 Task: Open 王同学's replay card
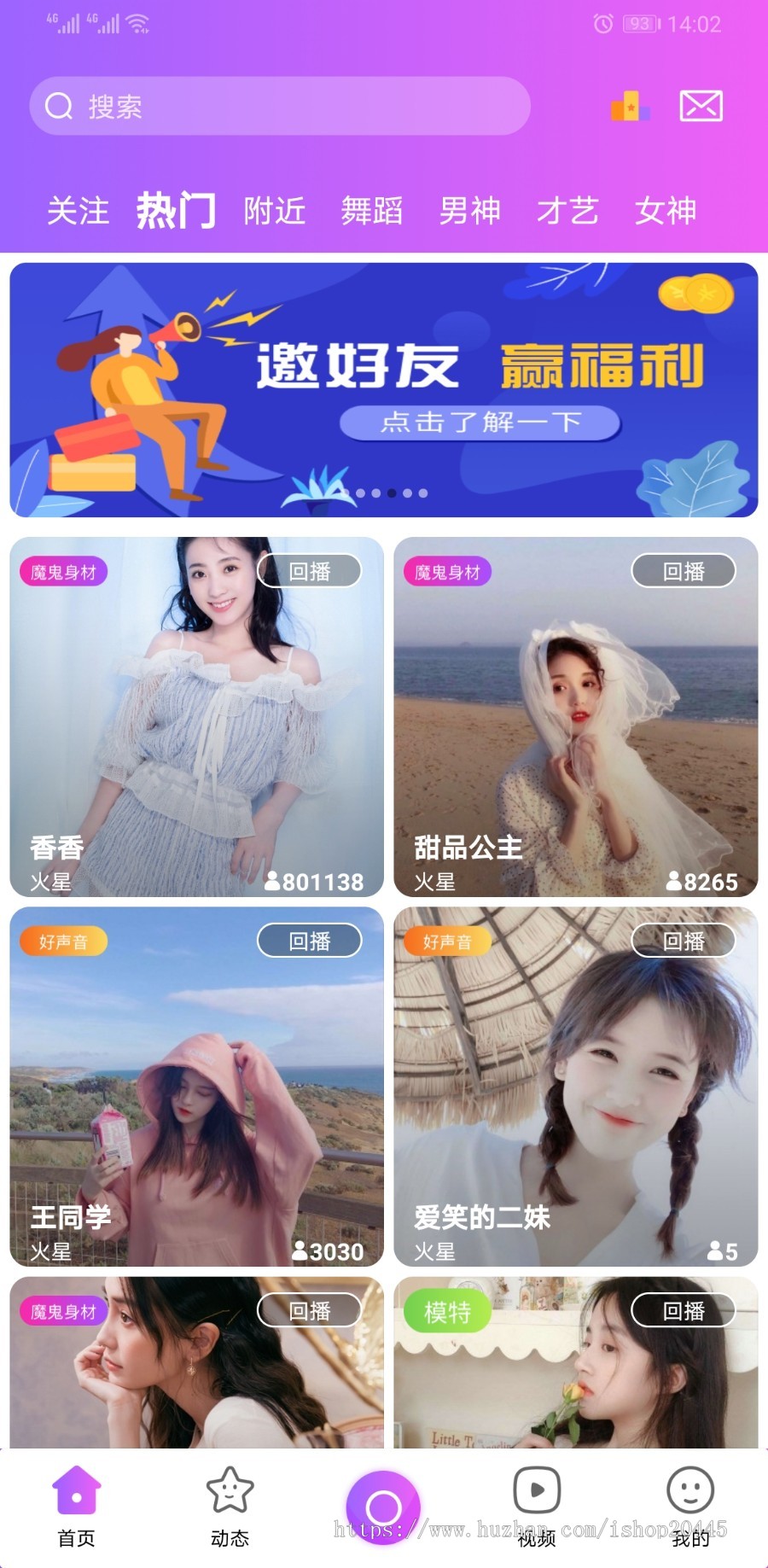(196, 1086)
